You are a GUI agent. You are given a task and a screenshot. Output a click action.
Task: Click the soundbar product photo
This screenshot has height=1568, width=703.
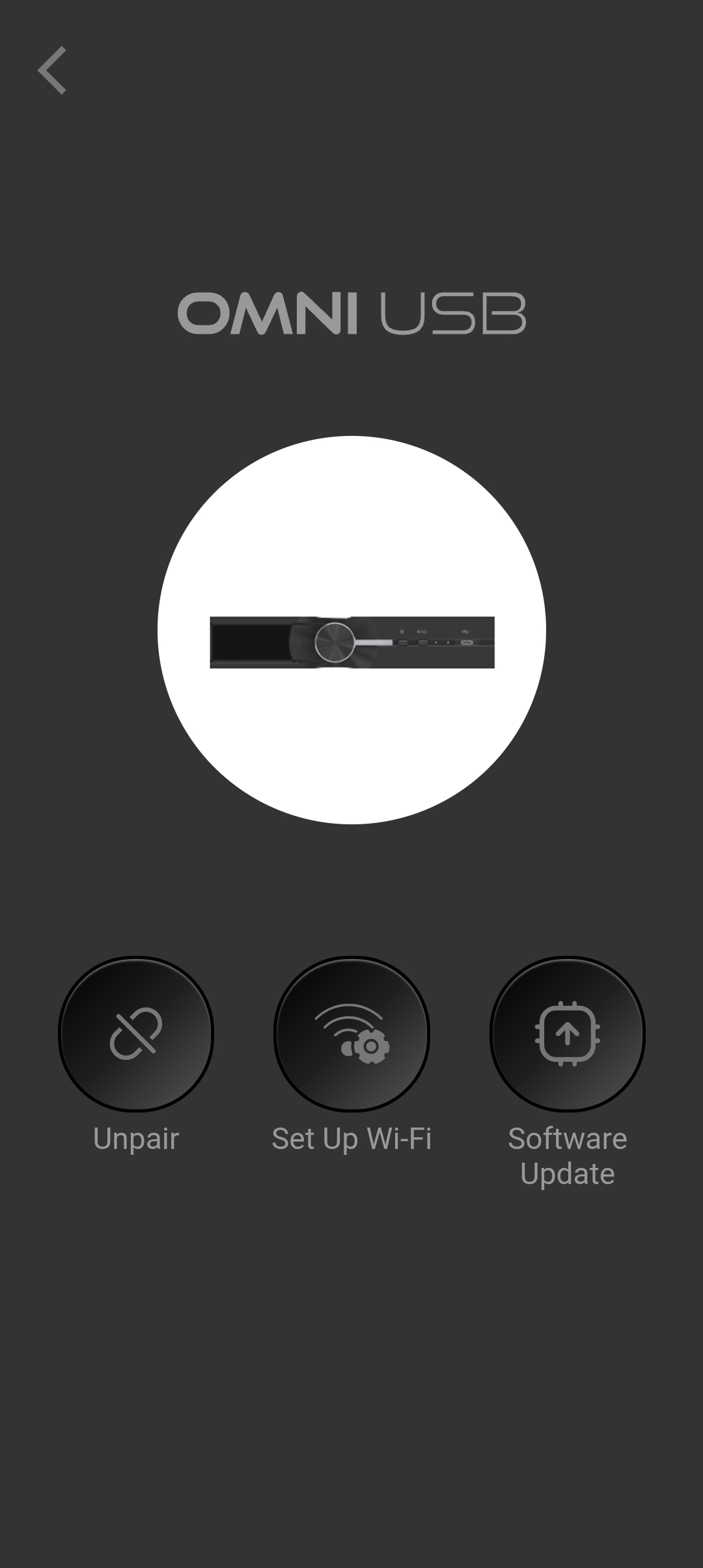[x=351, y=641]
